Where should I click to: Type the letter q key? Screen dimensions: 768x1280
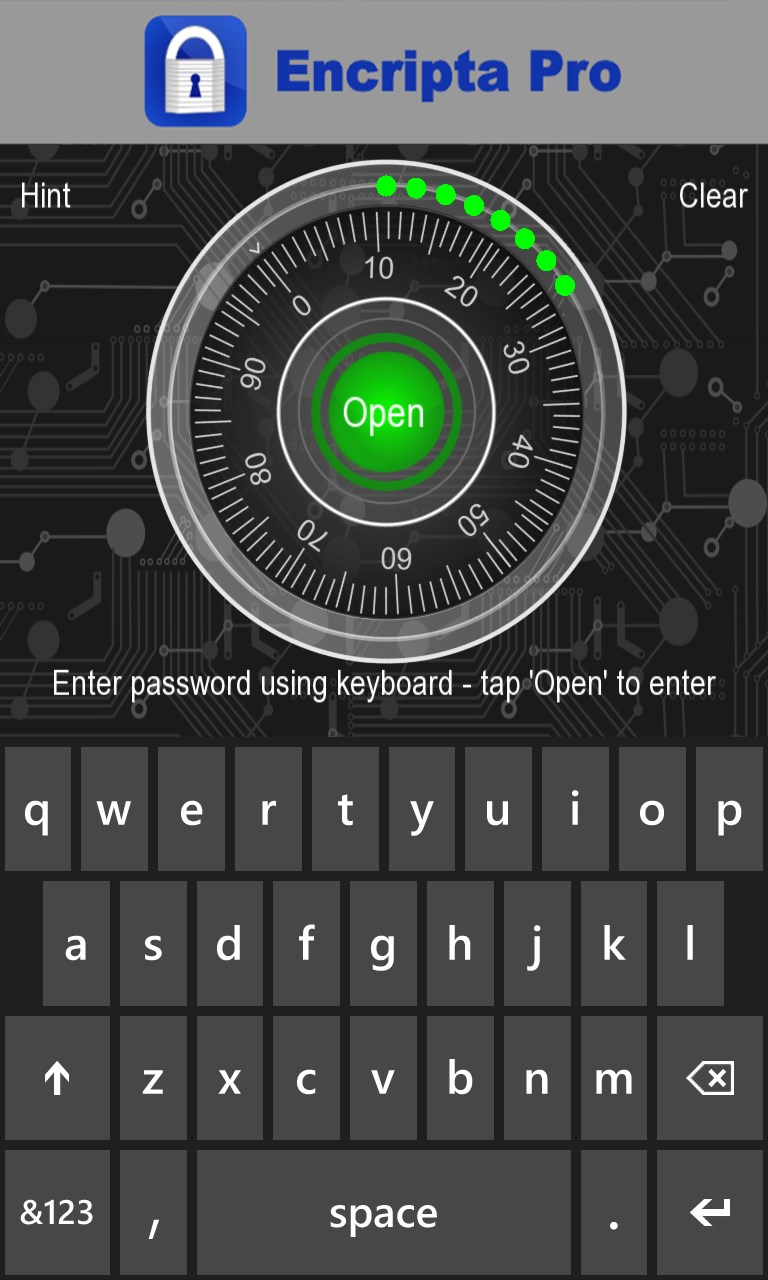point(38,809)
